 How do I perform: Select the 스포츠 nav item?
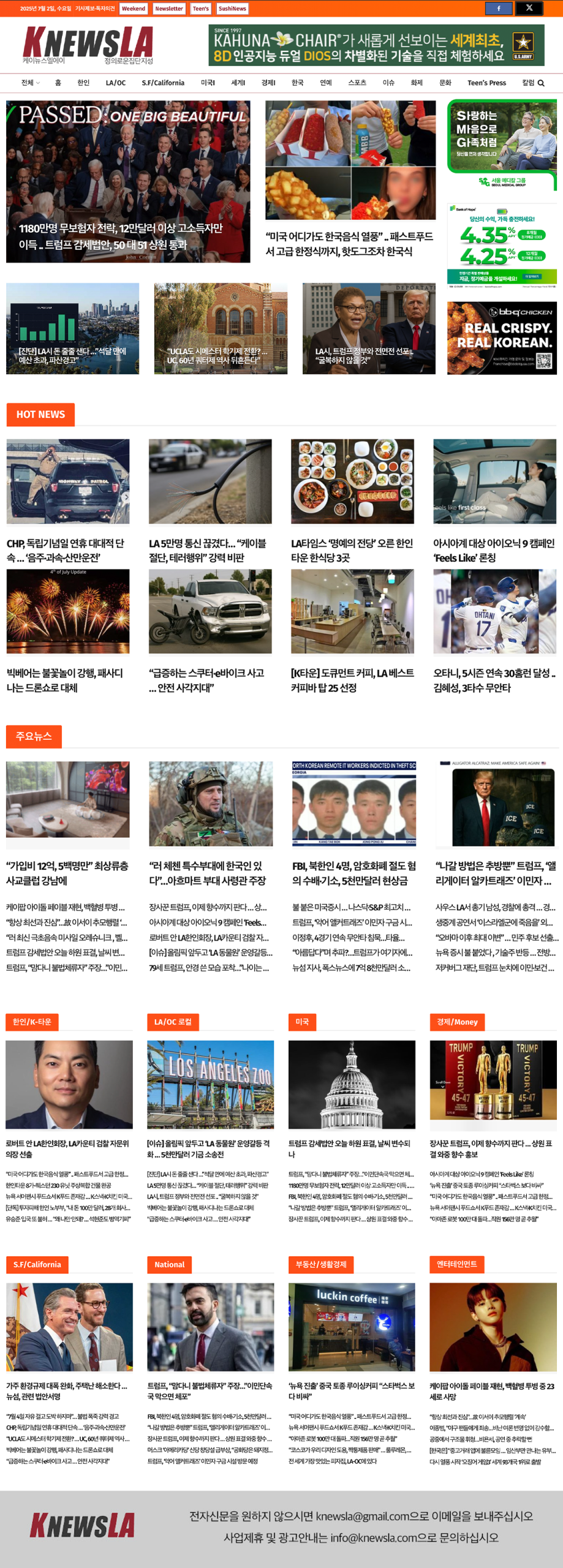pyautogui.click(x=357, y=83)
